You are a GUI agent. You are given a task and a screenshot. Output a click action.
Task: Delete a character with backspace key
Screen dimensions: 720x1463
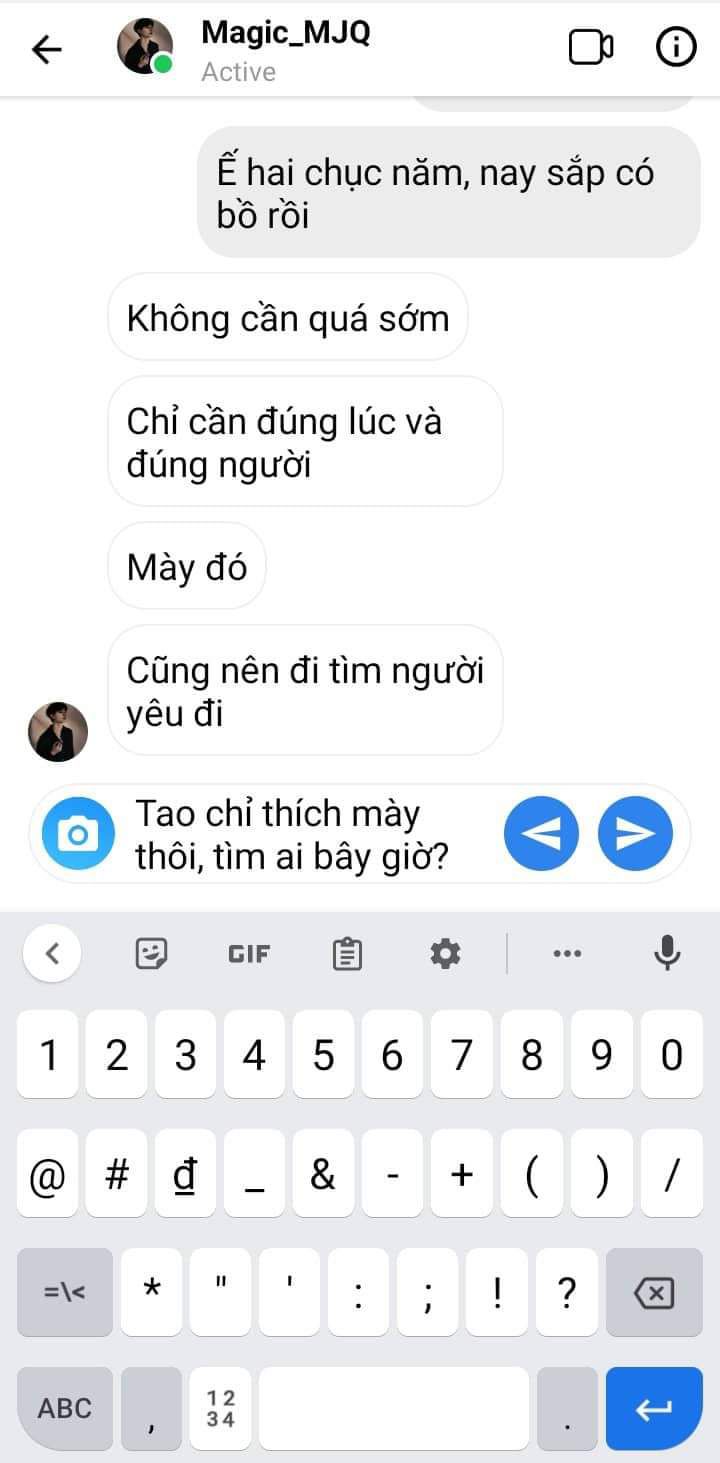[654, 1293]
